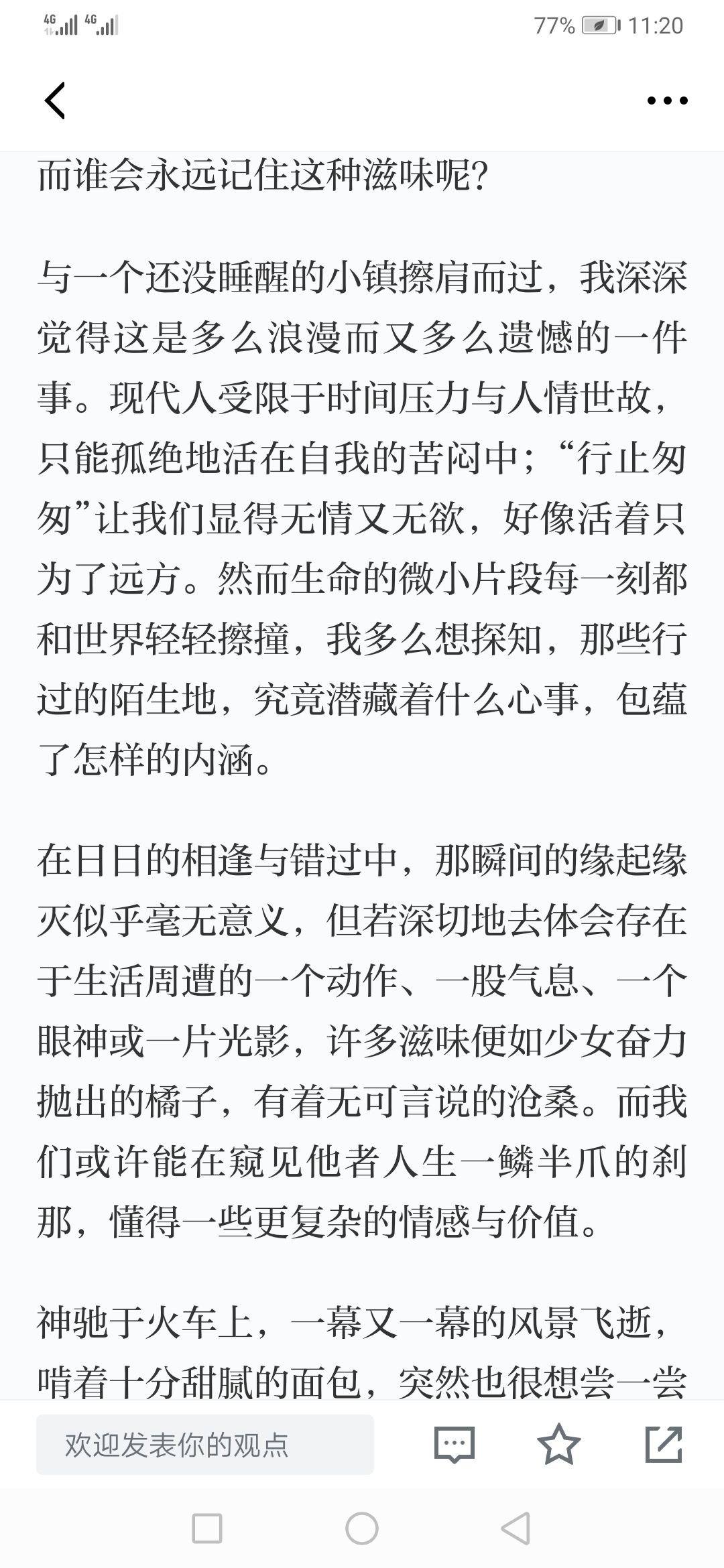Favorite this article with the star

click(x=559, y=1443)
